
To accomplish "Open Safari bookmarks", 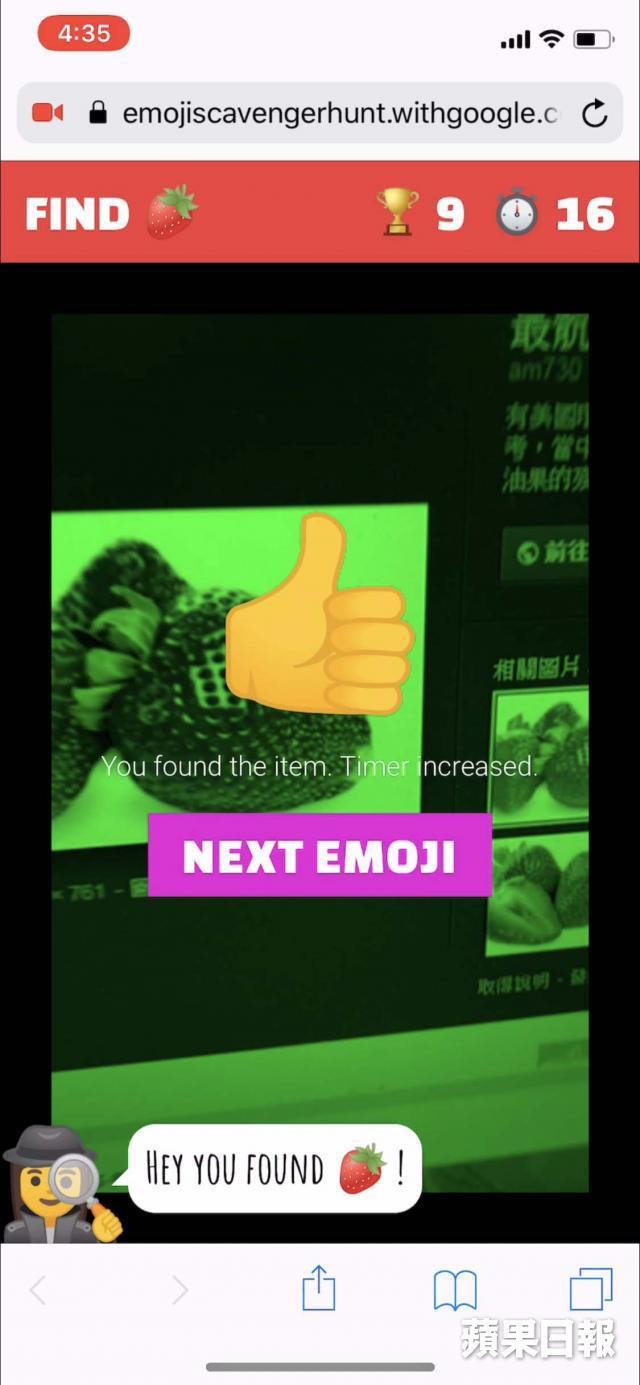I will coord(455,1290).
